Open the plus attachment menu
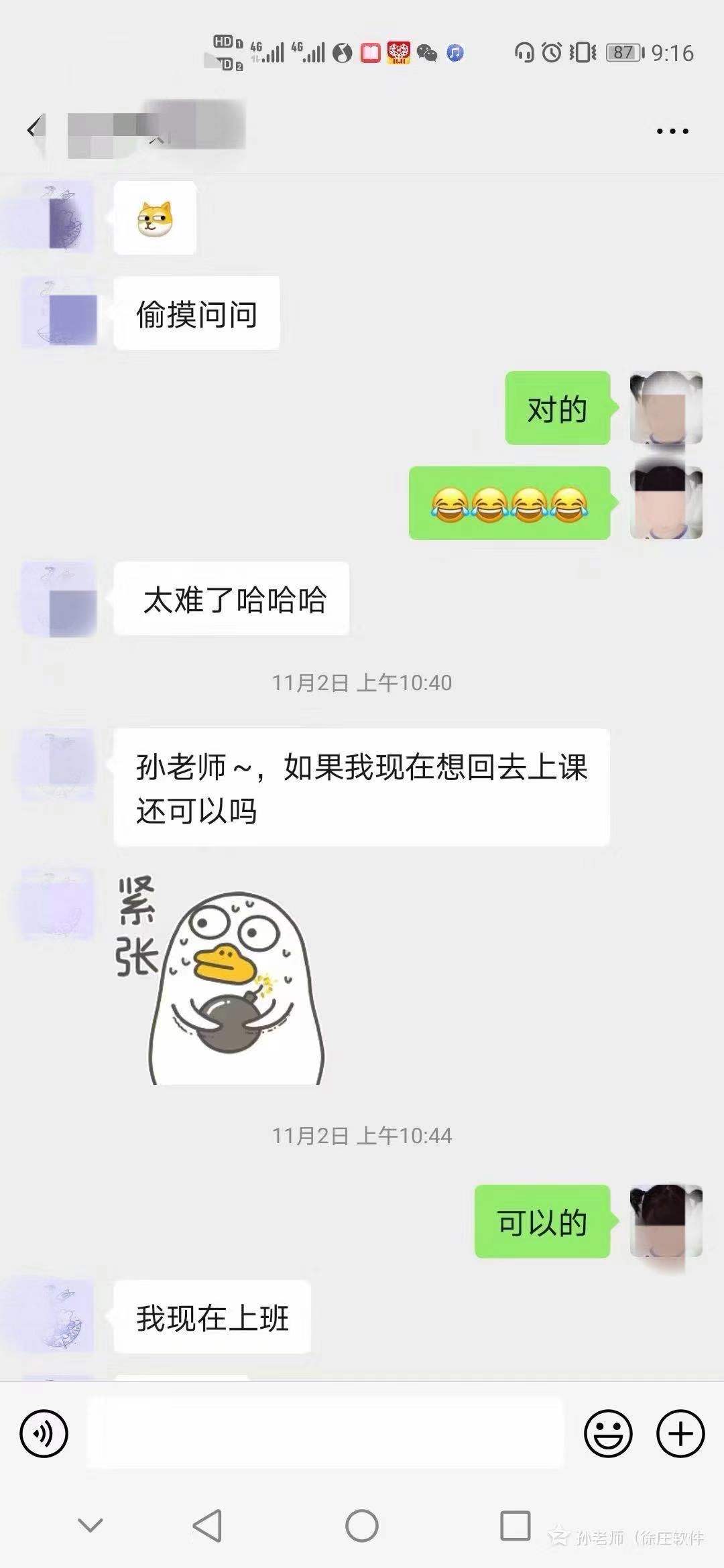Viewport: 724px width, 1568px height. tap(680, 1433)
